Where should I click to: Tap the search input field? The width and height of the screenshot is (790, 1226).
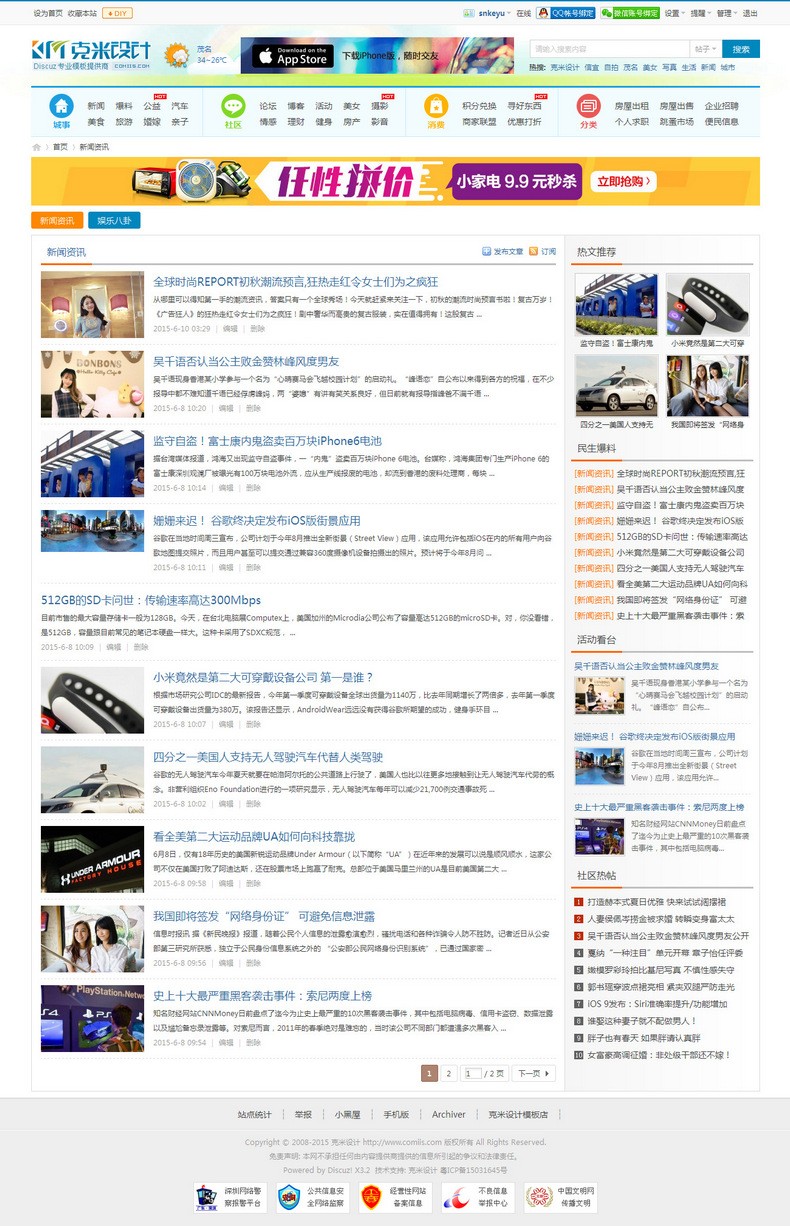608,49
